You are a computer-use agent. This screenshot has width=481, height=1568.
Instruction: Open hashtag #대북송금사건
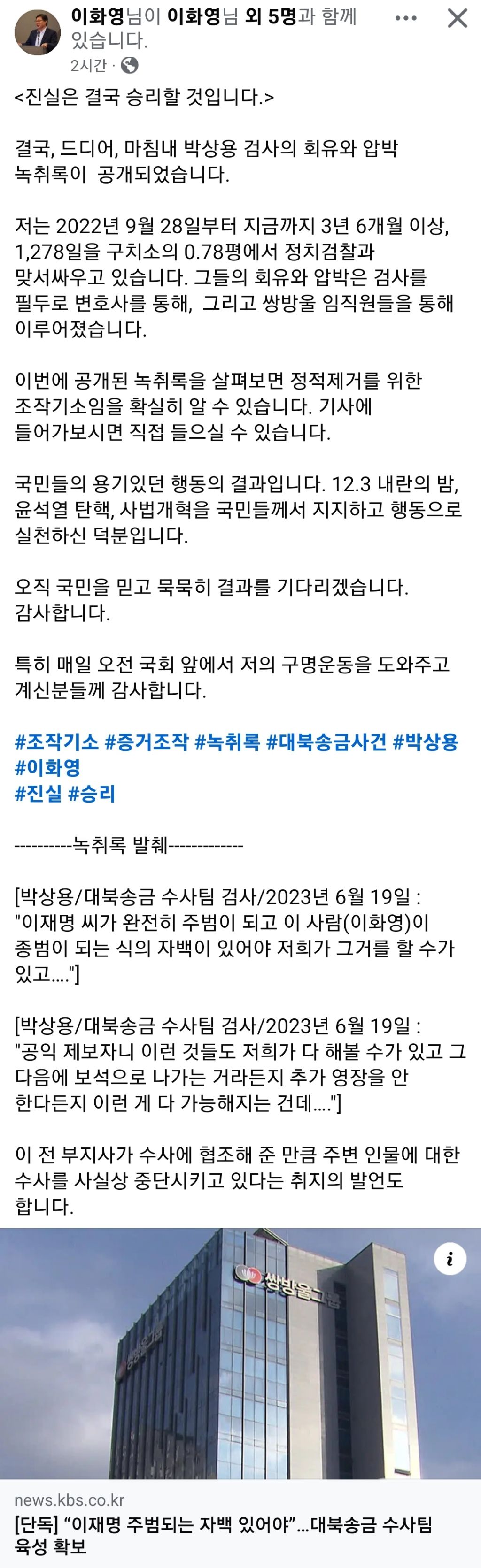tap(327, 742)
